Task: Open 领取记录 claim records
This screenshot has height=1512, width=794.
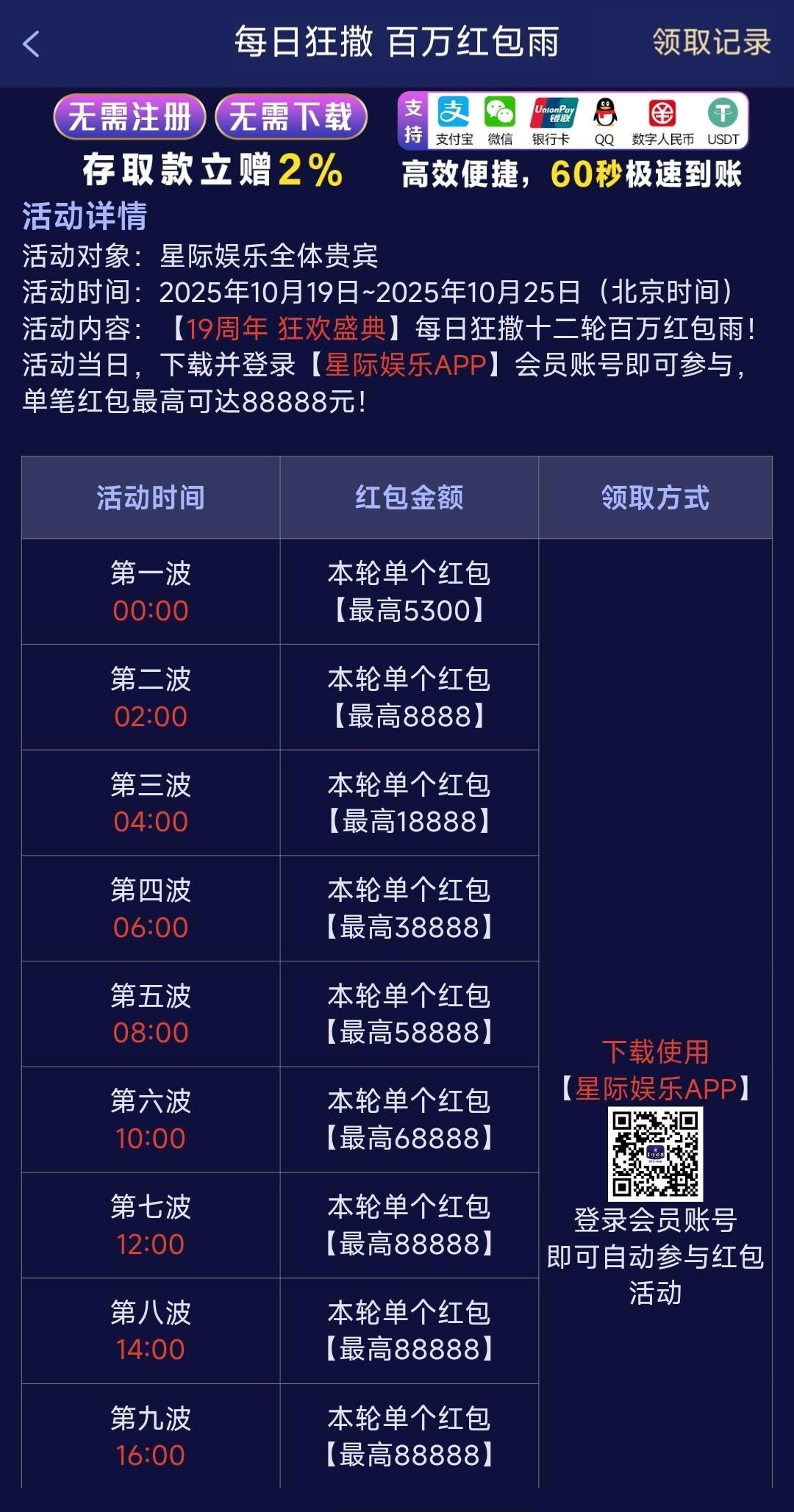Action: (711, 43)
